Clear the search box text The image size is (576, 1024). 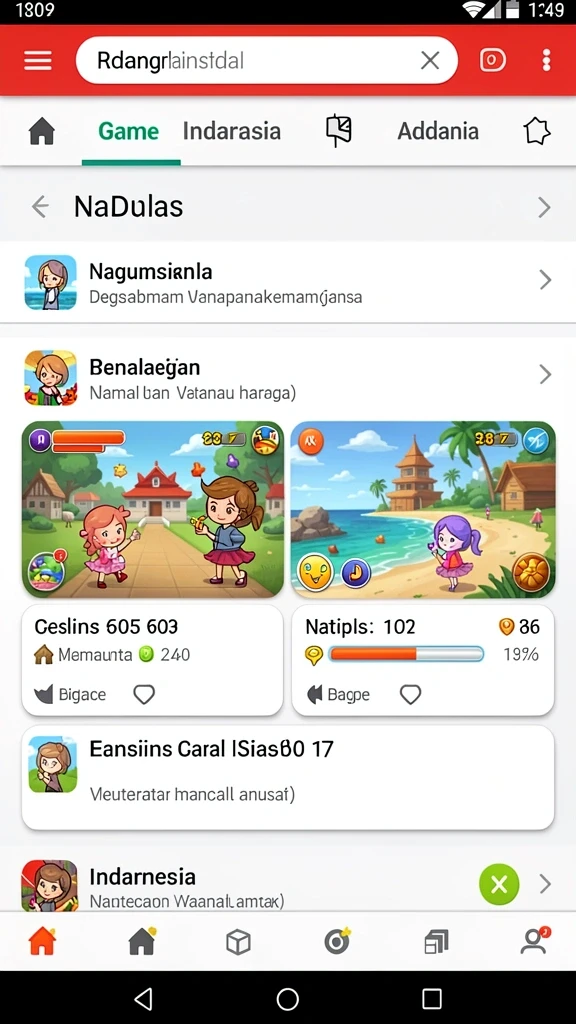coord(430,61)
